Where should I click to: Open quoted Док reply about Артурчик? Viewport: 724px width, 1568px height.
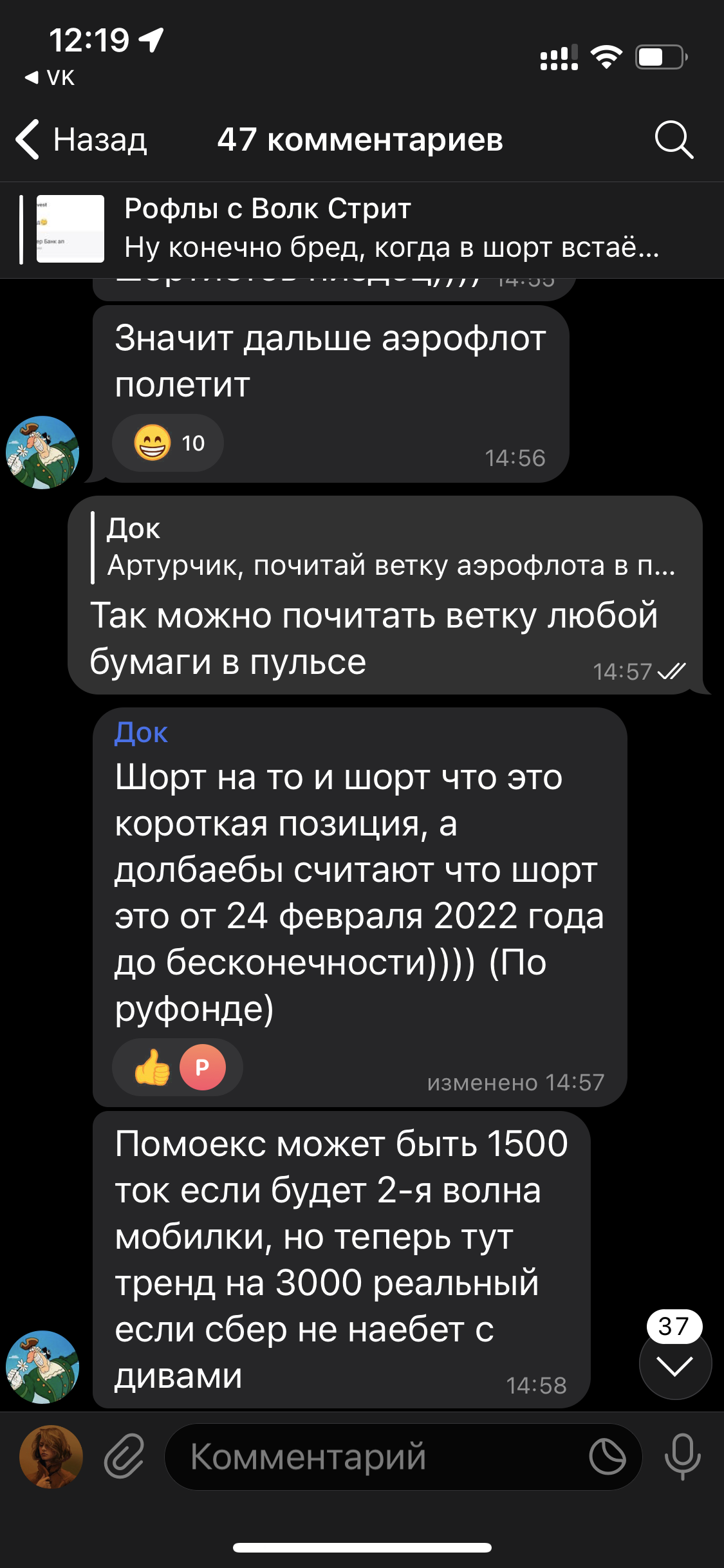[x=386, y=548]
